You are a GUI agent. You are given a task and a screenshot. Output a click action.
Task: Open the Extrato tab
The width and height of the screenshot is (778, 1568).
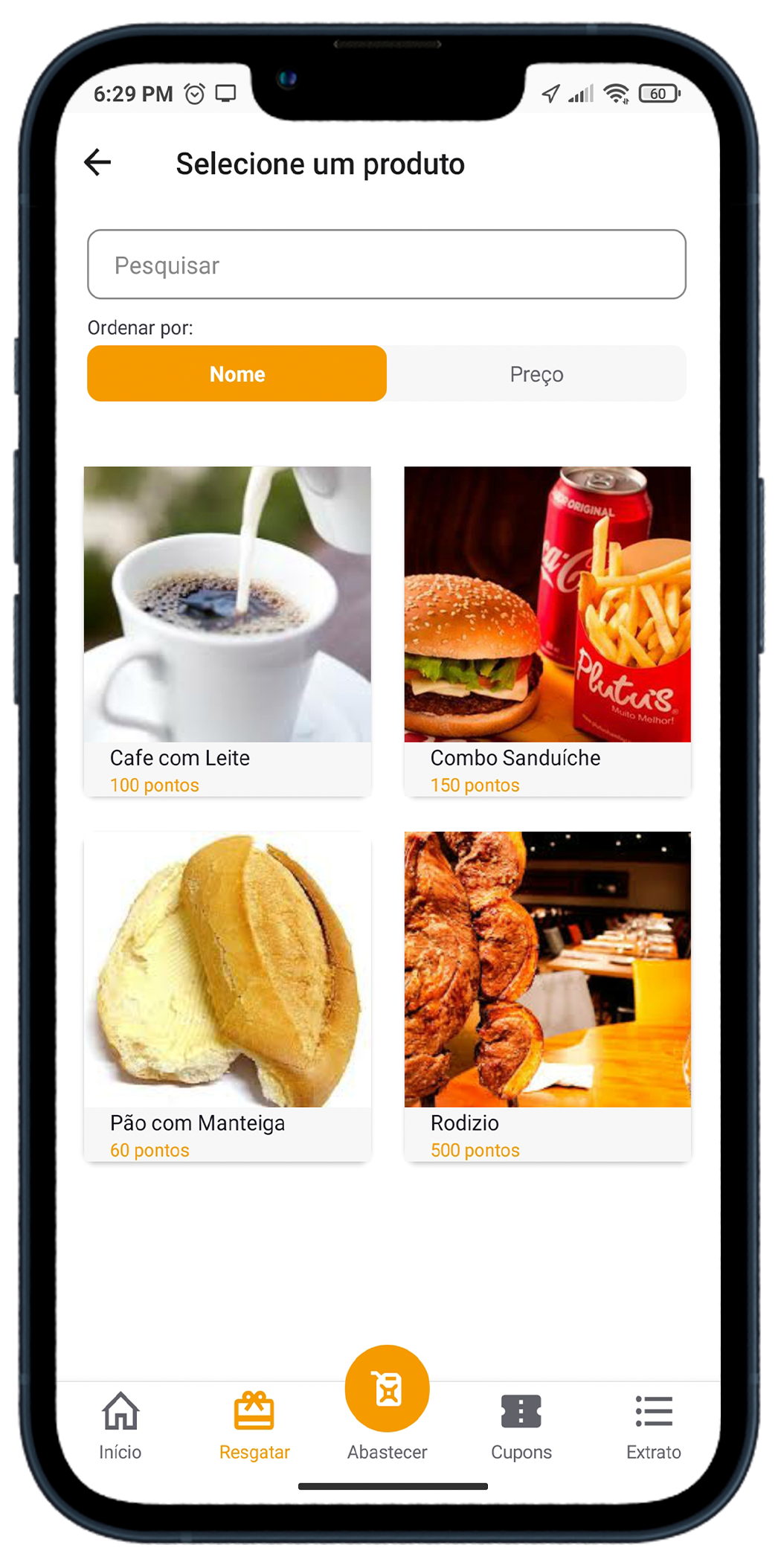654,1425
